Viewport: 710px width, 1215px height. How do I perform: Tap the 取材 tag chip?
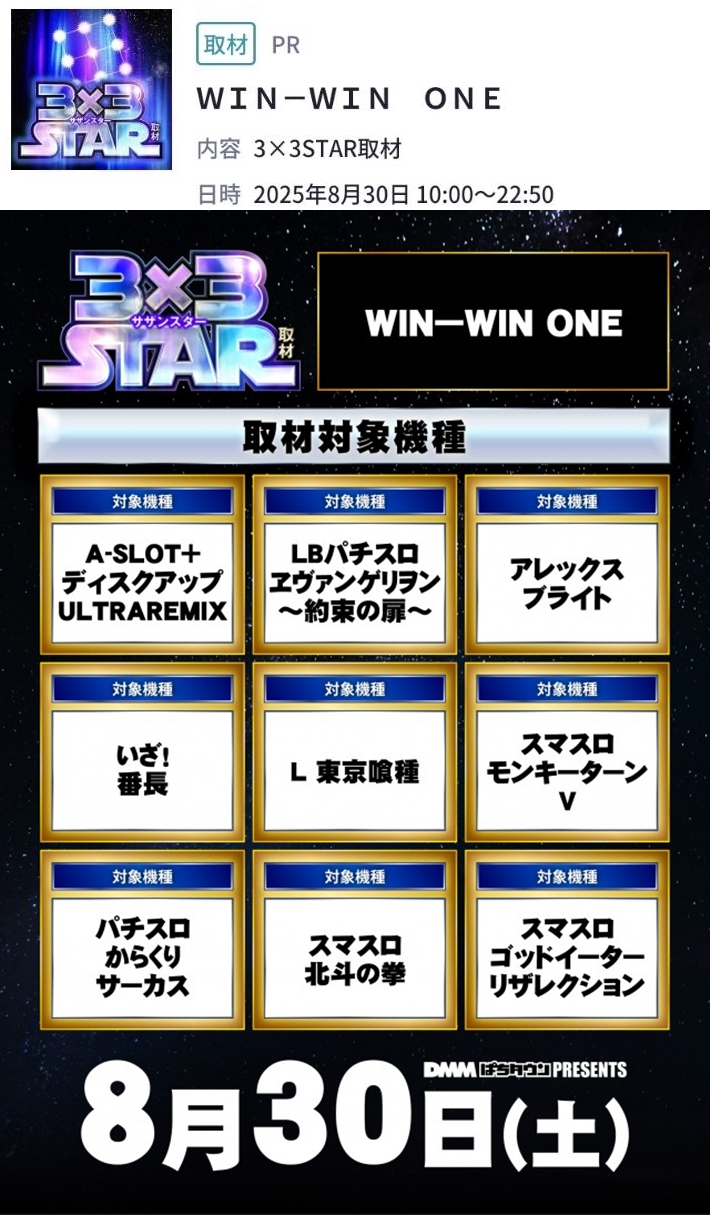[x=225, y=45]
